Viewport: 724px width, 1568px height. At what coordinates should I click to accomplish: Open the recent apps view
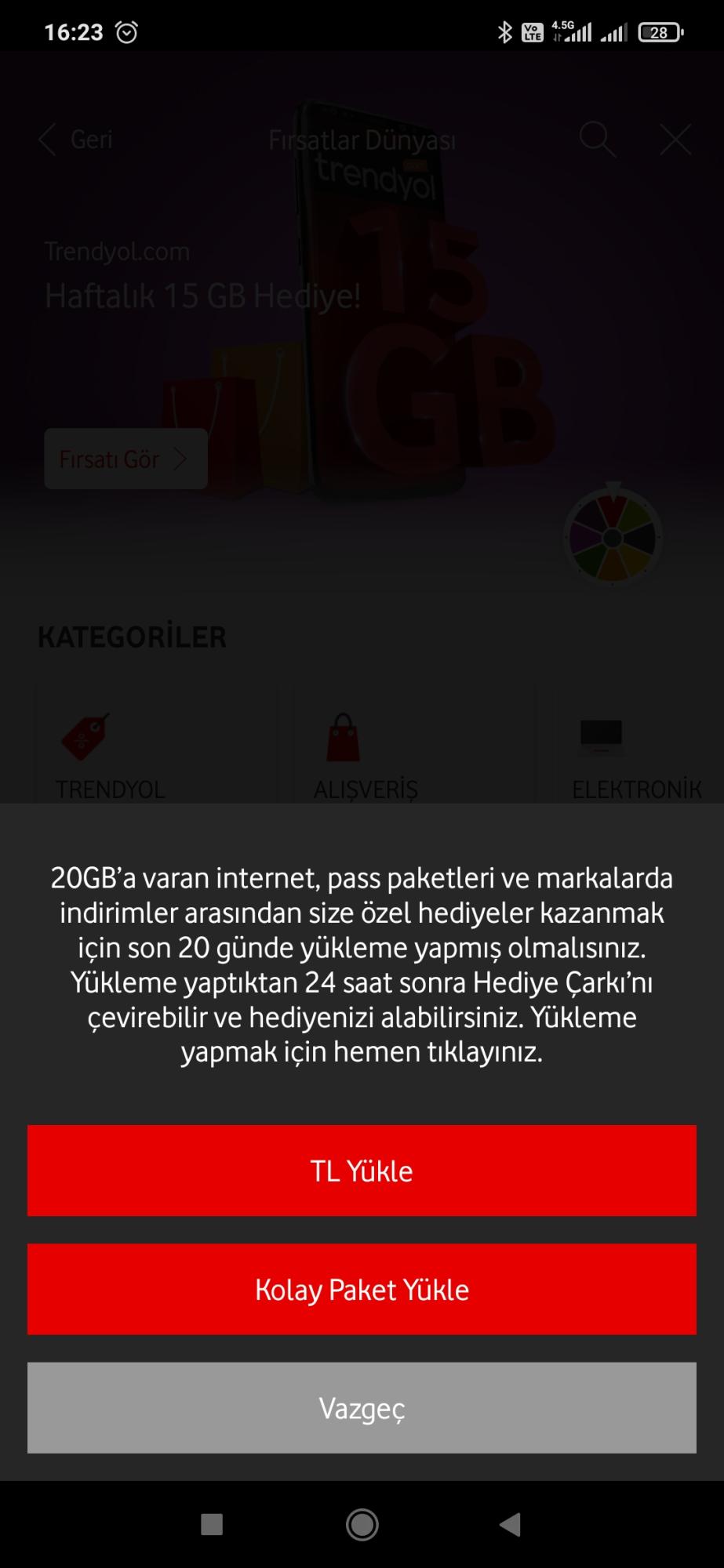(x=212, y=1525)
